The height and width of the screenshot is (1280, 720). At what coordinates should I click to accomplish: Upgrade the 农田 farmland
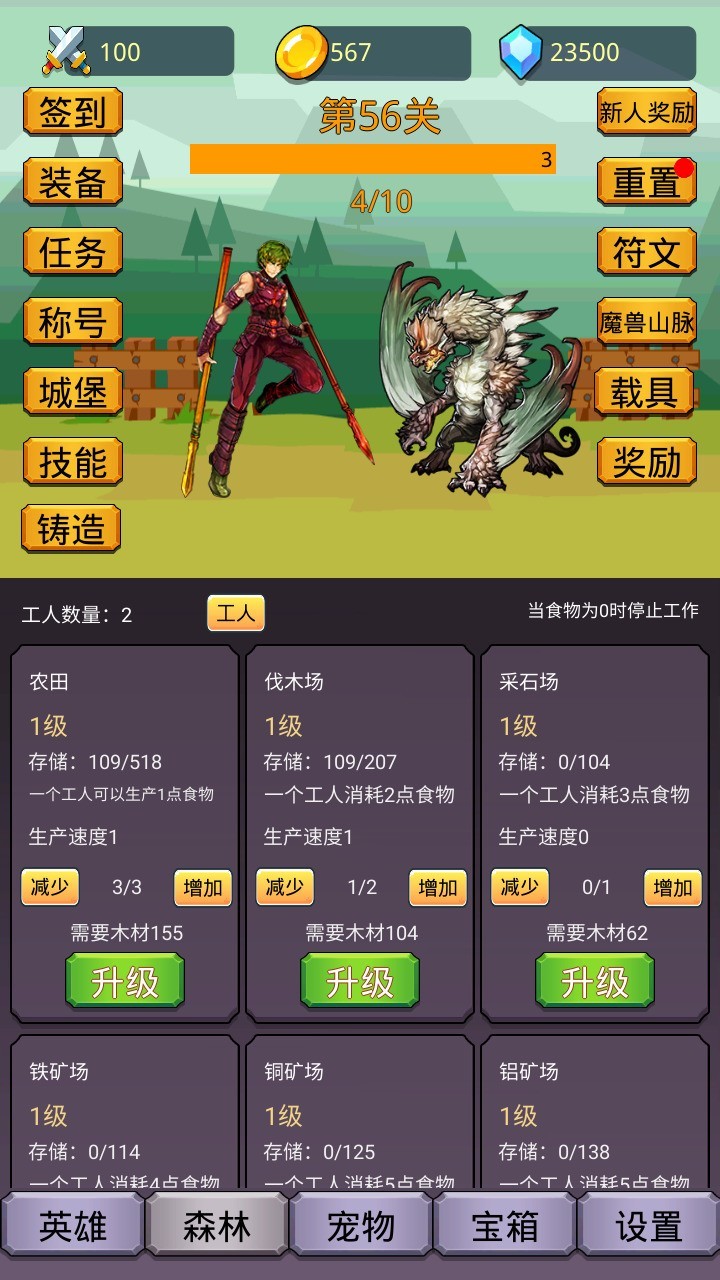tap(125, 981)
